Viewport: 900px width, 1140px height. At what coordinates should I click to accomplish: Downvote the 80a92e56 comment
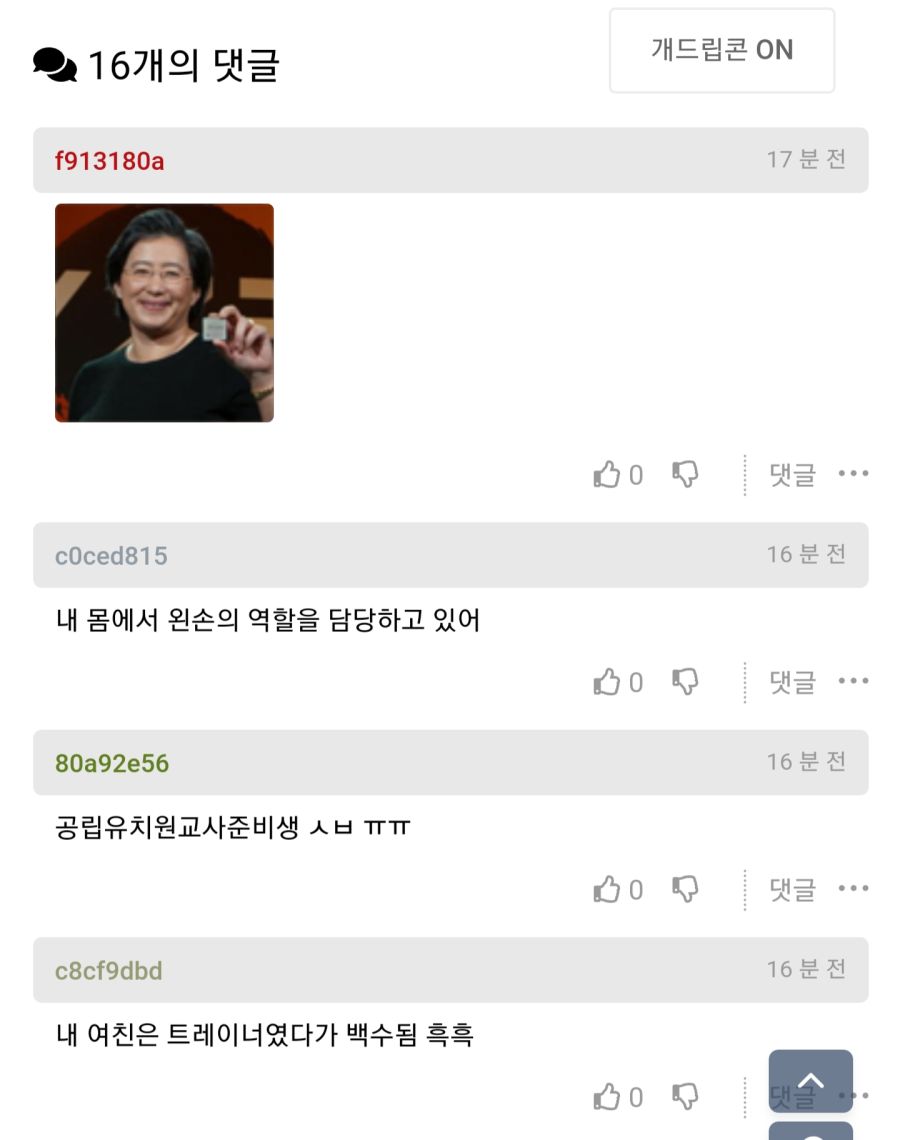[686, 888]
